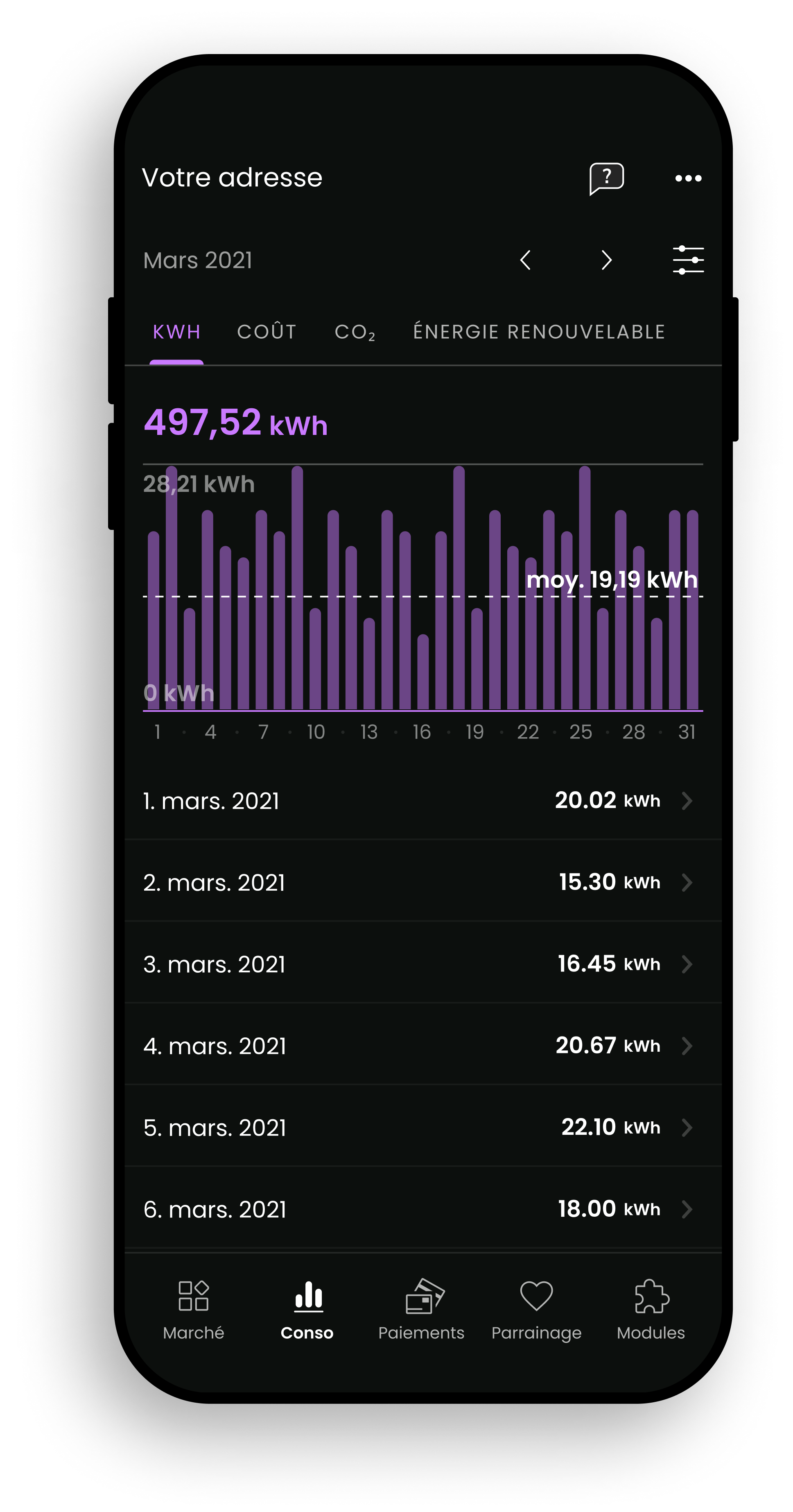Image resolution: width=793 pixels, height=1512 pixels.
Task: Open details for 1. mars. 2021
Action: 422,801
